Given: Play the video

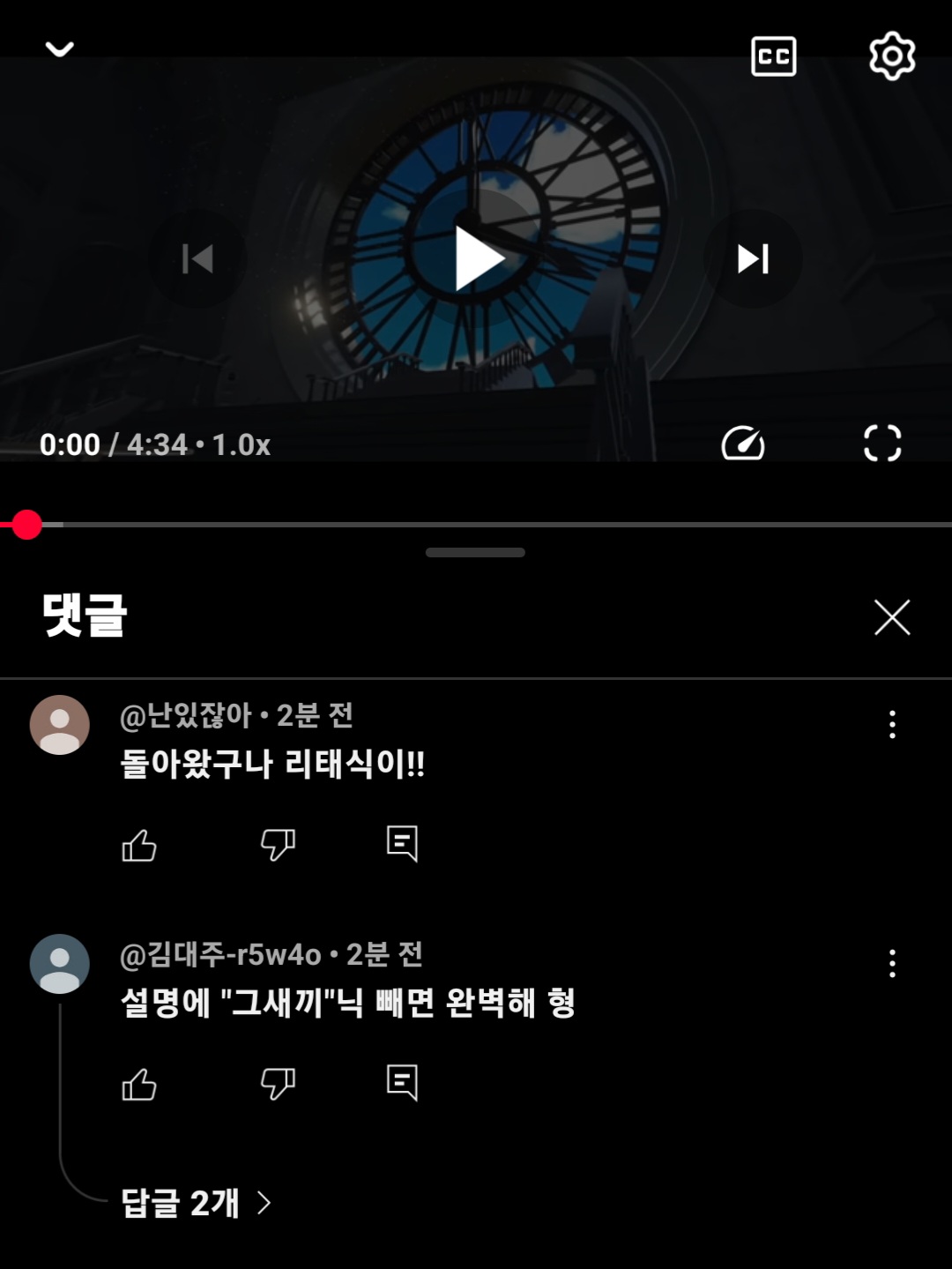Looking at the screenshot, I should coord(478,258).
